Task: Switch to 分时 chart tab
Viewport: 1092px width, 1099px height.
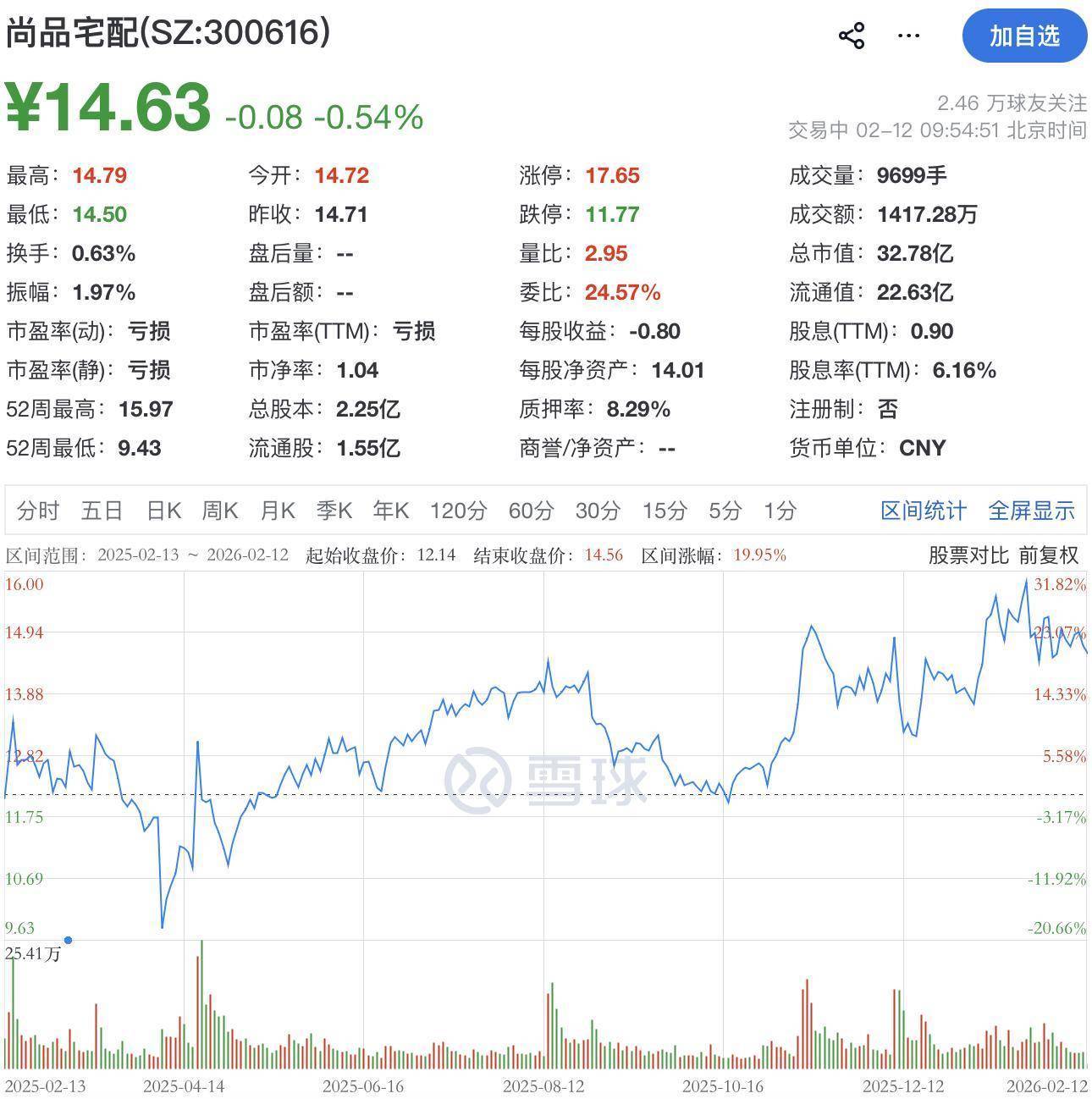Action: click(38, 511)
